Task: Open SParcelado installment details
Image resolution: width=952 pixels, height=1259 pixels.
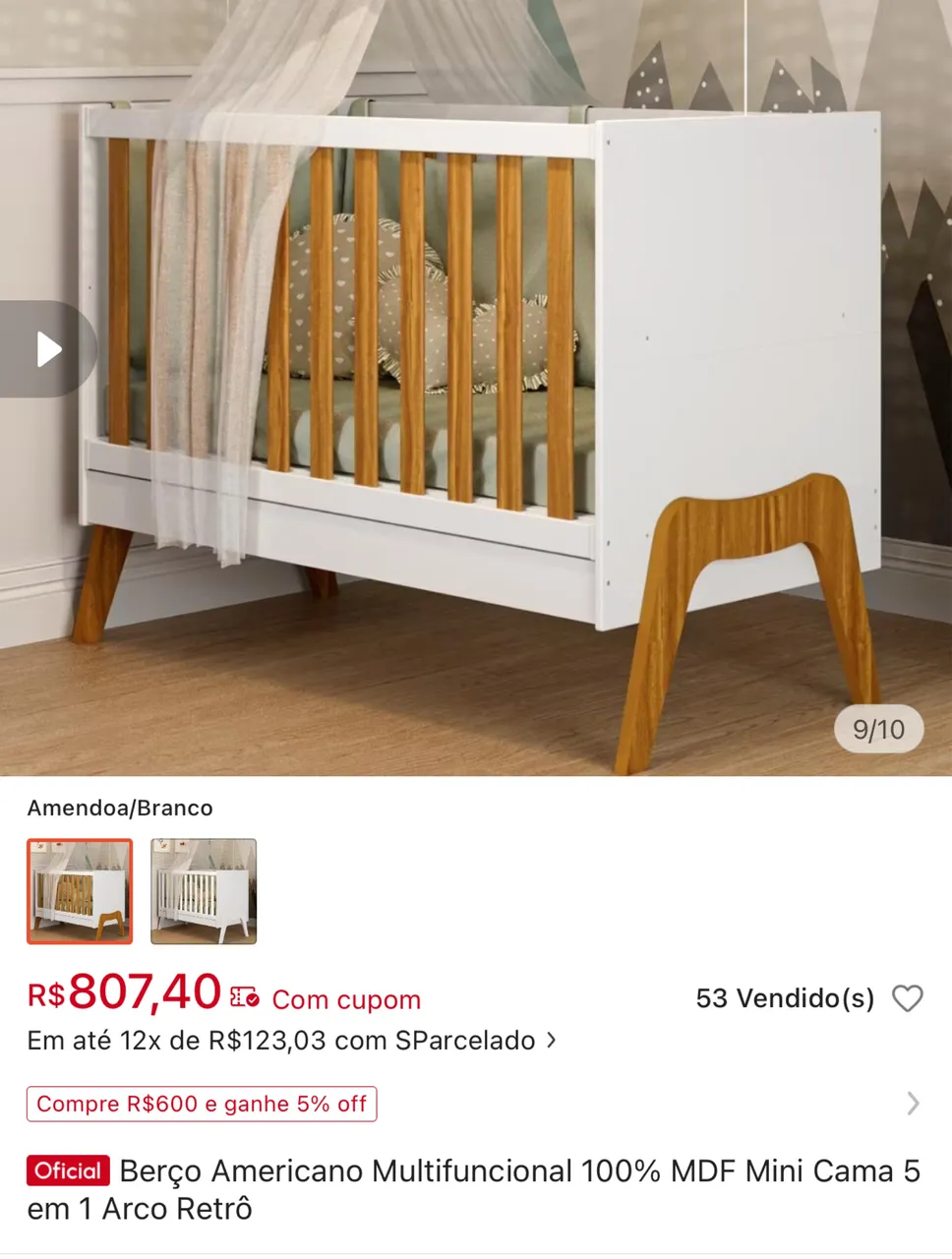Action: [292, 1041]
